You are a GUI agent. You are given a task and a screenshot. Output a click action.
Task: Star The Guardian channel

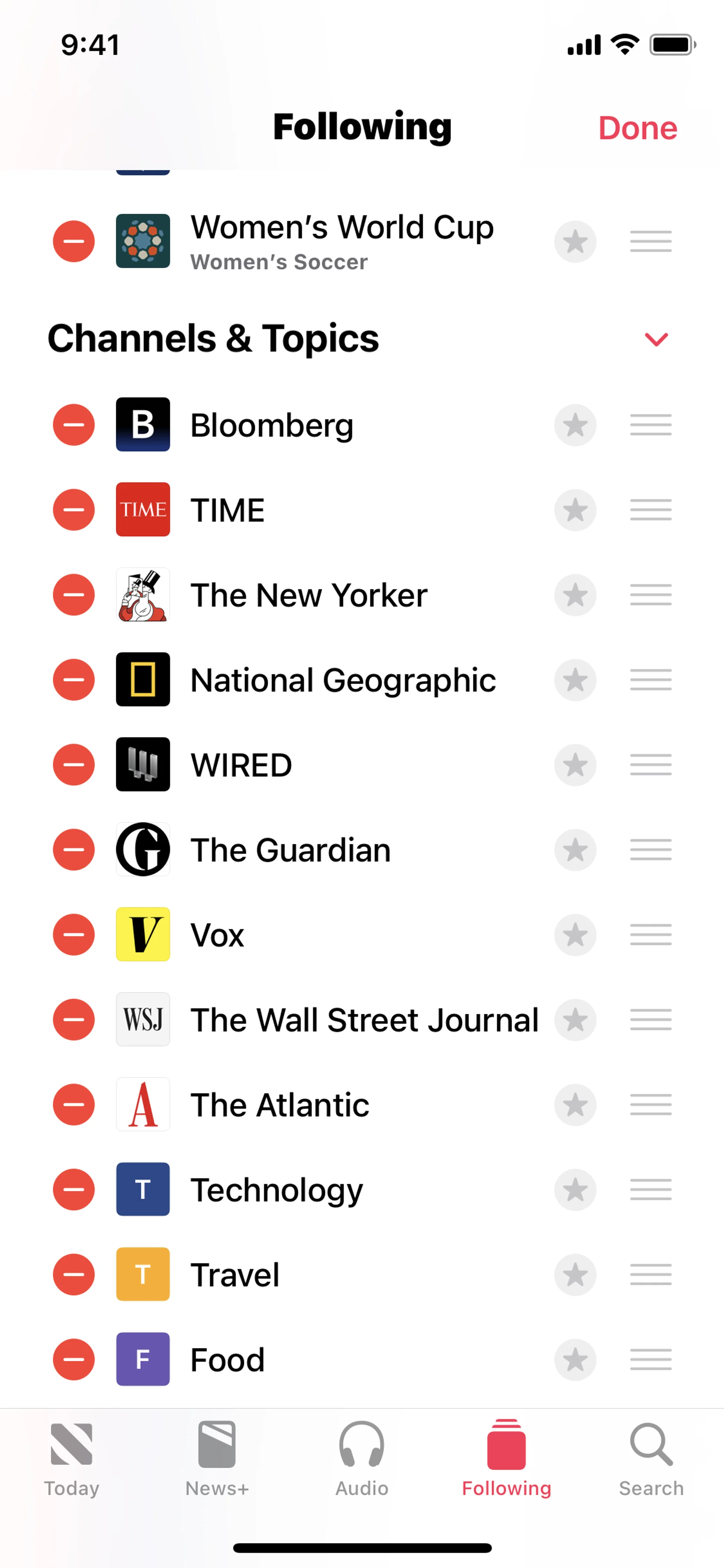point(575,850)
